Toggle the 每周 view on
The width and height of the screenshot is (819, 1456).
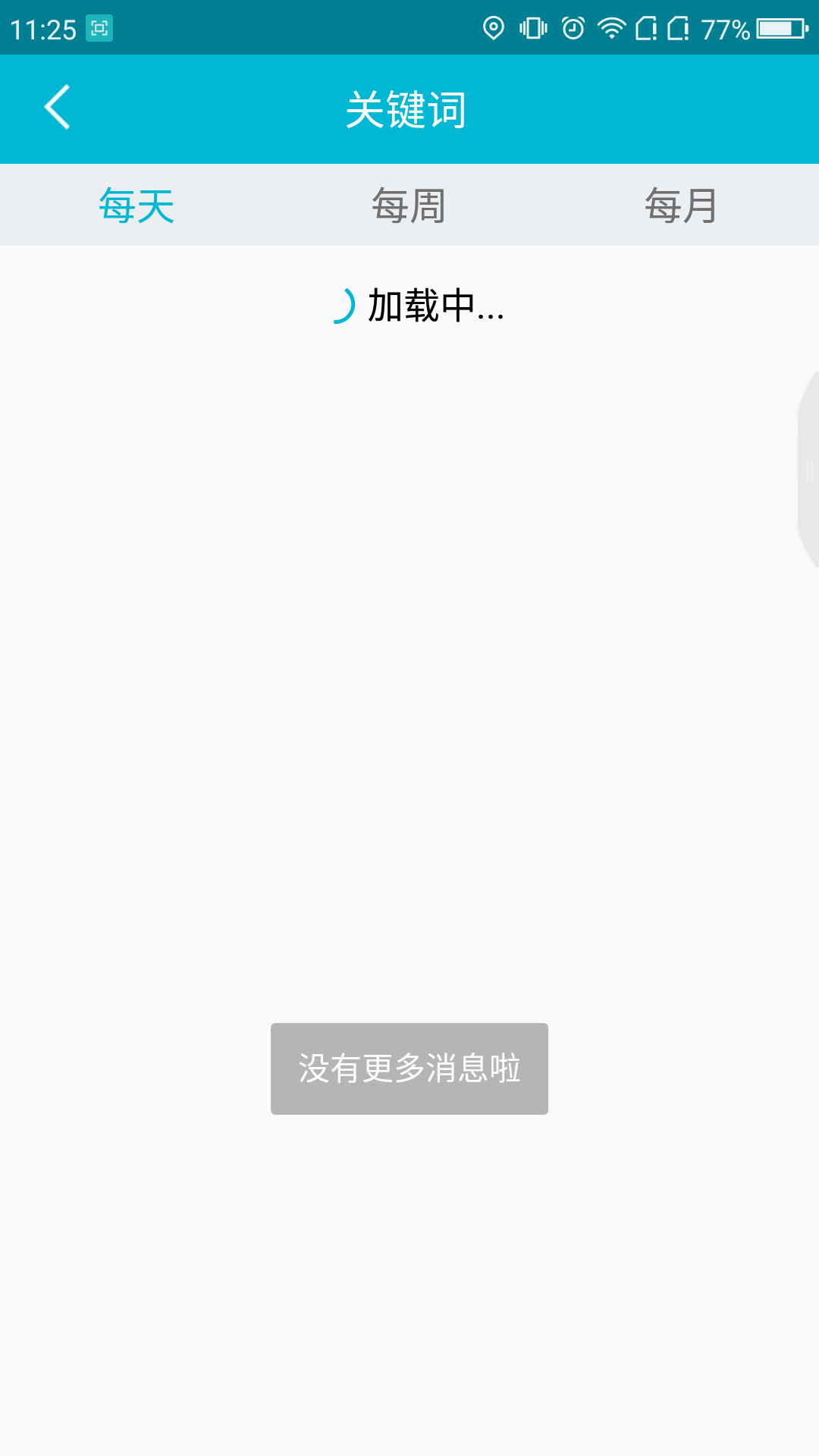[x=407, y=205]
